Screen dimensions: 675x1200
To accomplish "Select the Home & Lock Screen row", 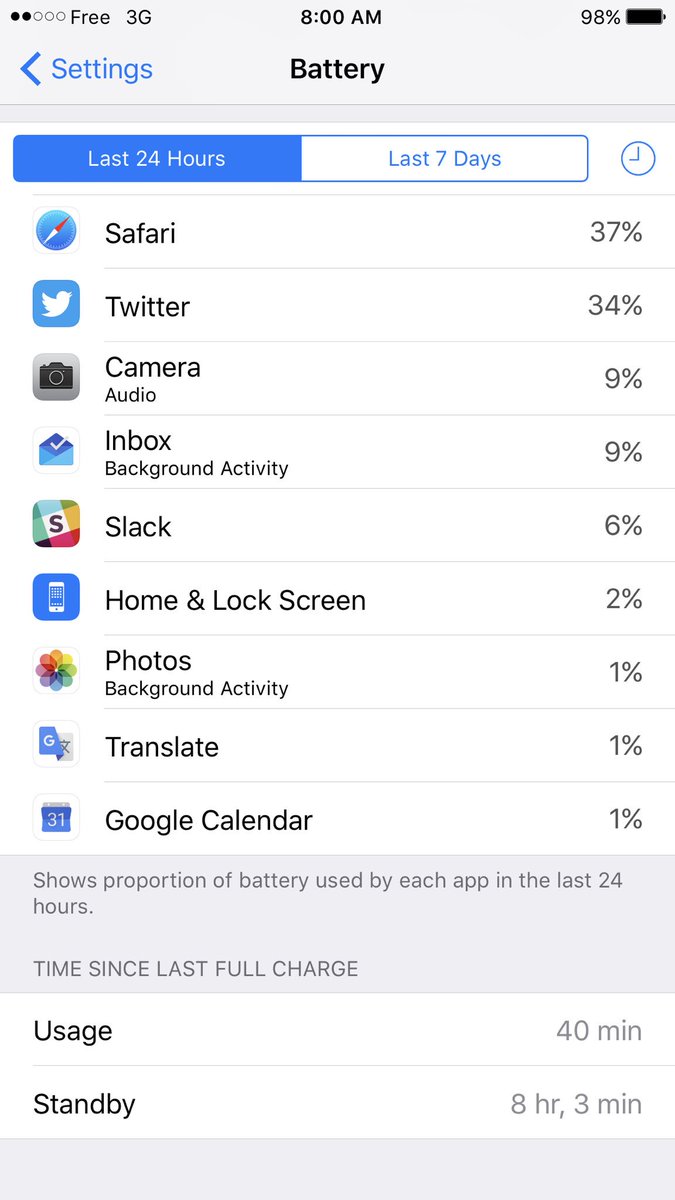I will tap(338, 599).
